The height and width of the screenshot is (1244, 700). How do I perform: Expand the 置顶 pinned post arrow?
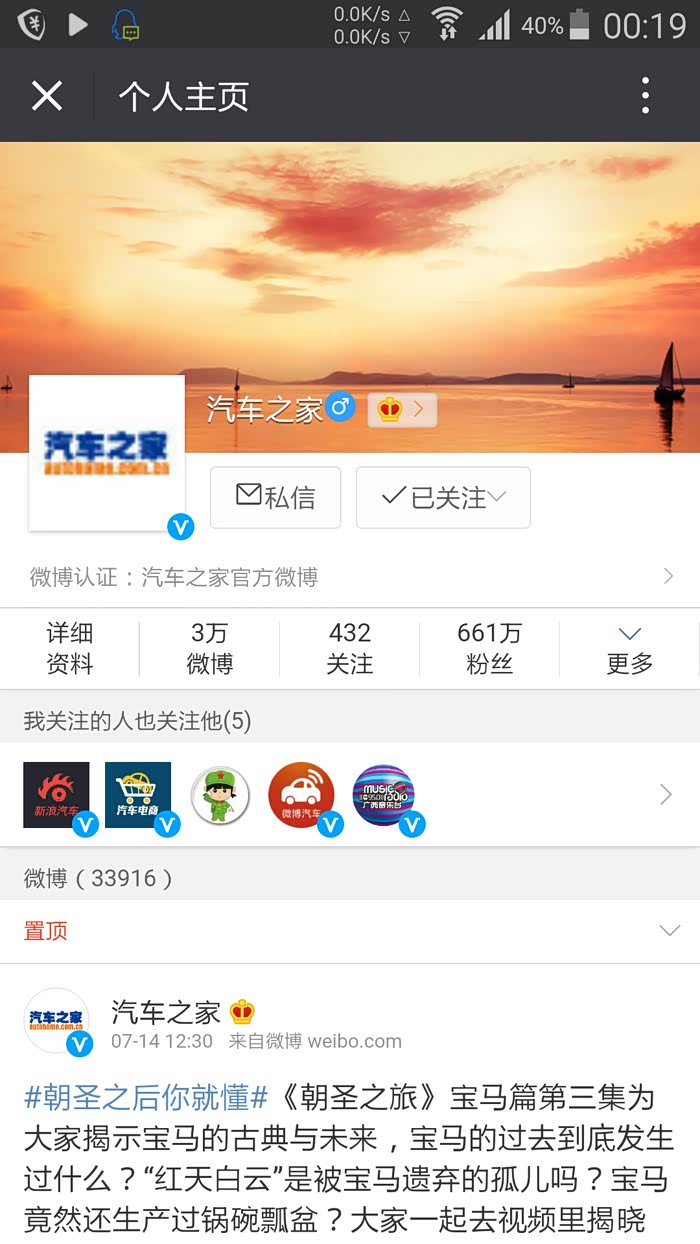point(670,931)
